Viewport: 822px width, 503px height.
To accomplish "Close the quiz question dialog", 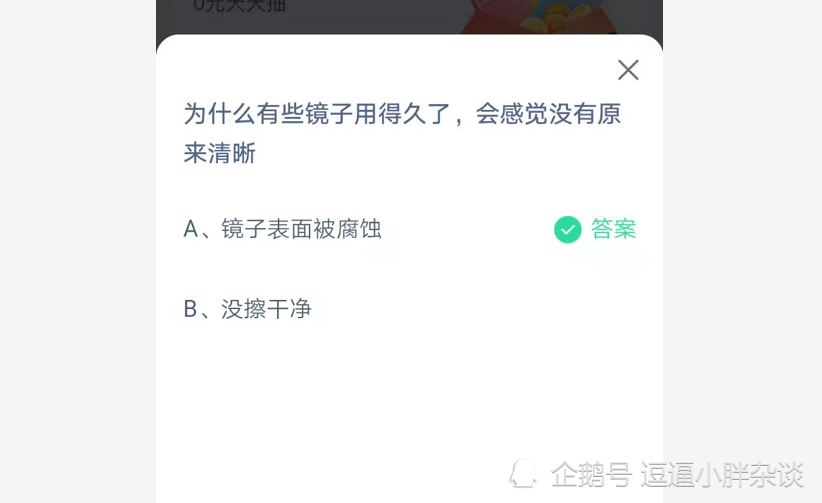I will [628, 70].
